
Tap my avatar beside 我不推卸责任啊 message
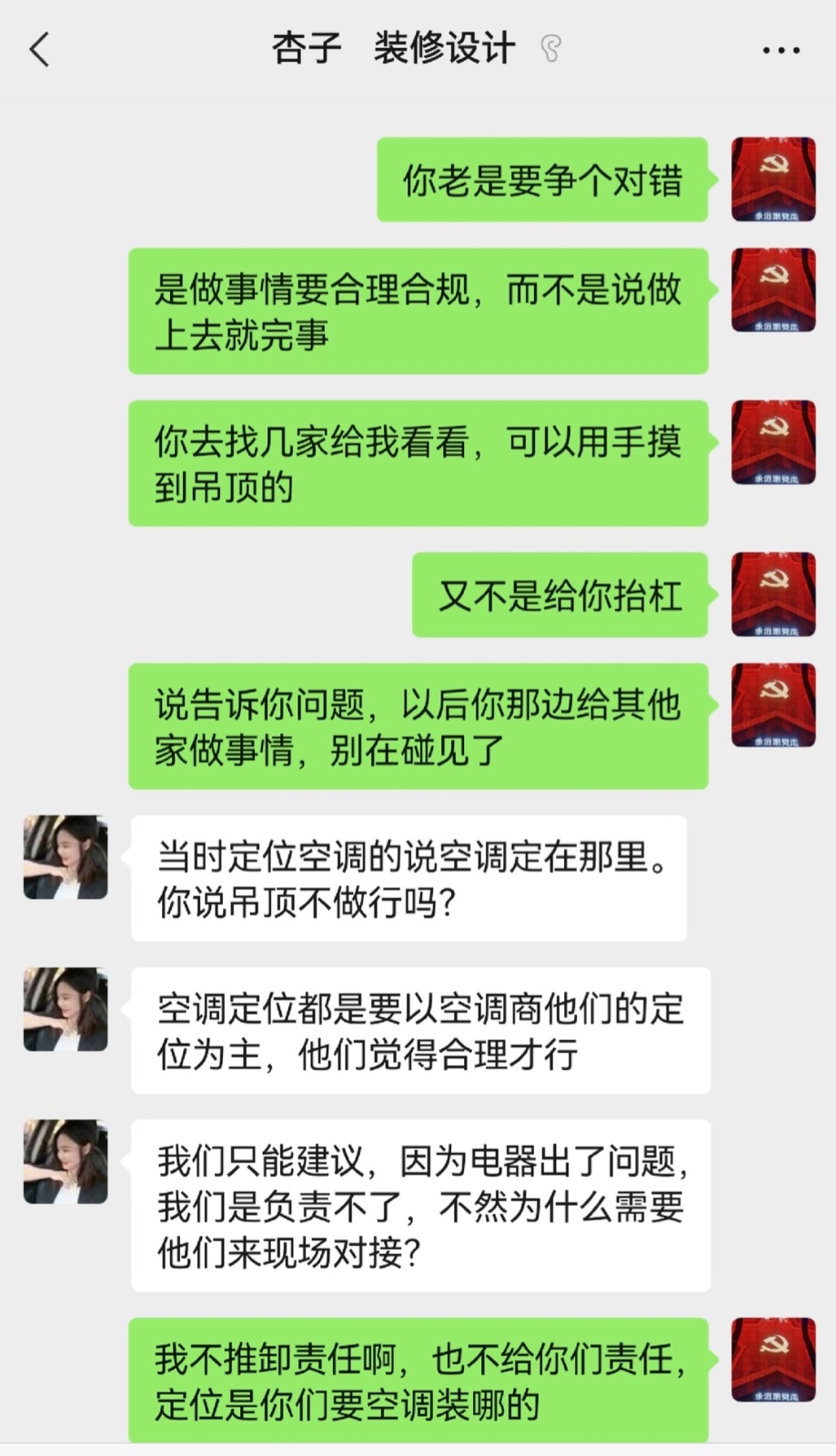773,1360
